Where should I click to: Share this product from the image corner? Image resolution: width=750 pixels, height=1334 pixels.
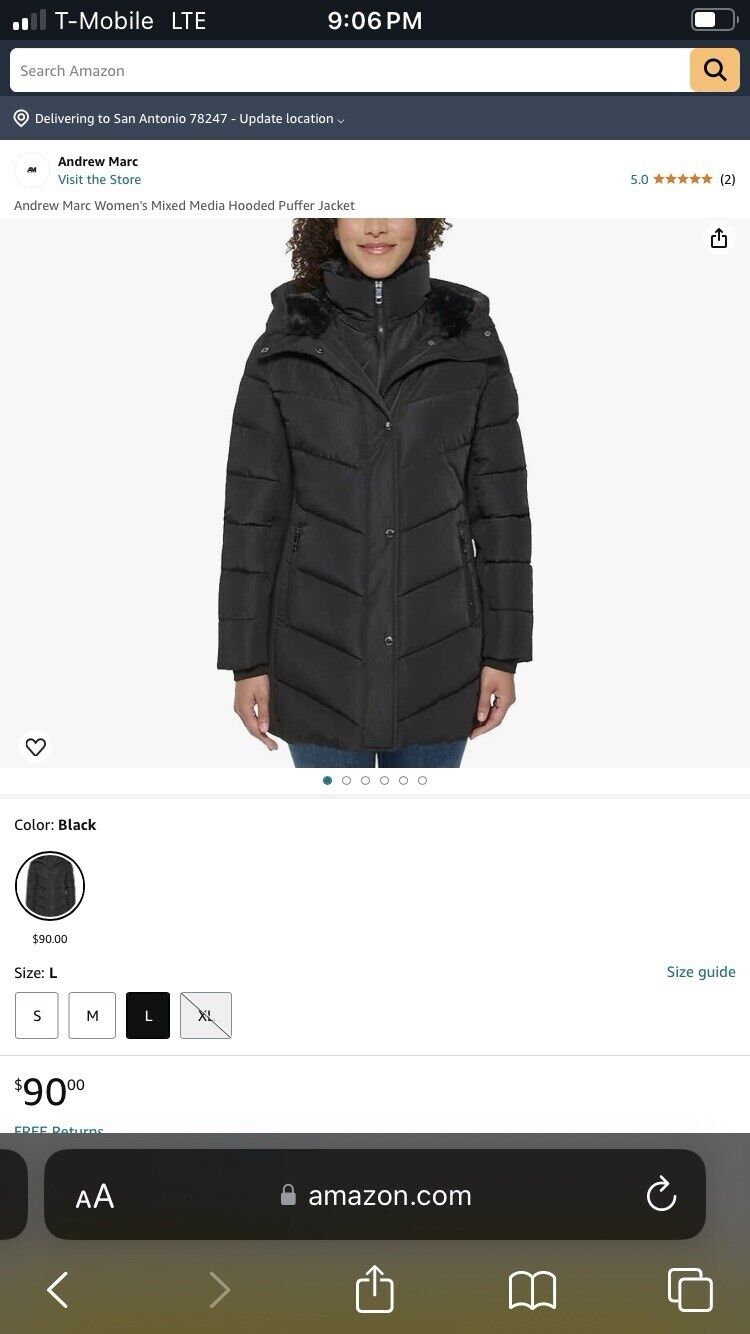(x=718, y=238)
